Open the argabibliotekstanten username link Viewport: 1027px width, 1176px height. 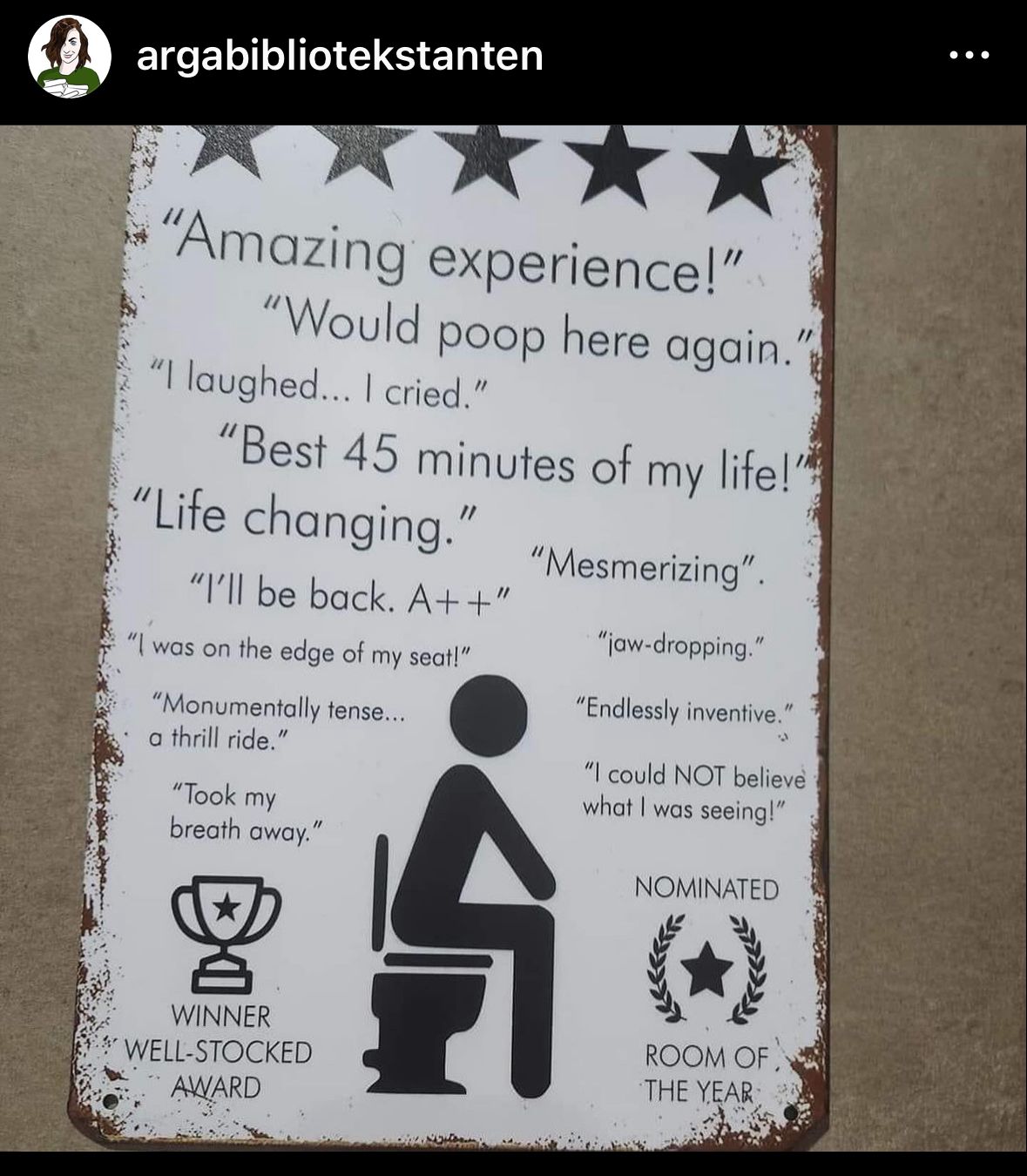[x=340, y=56]
